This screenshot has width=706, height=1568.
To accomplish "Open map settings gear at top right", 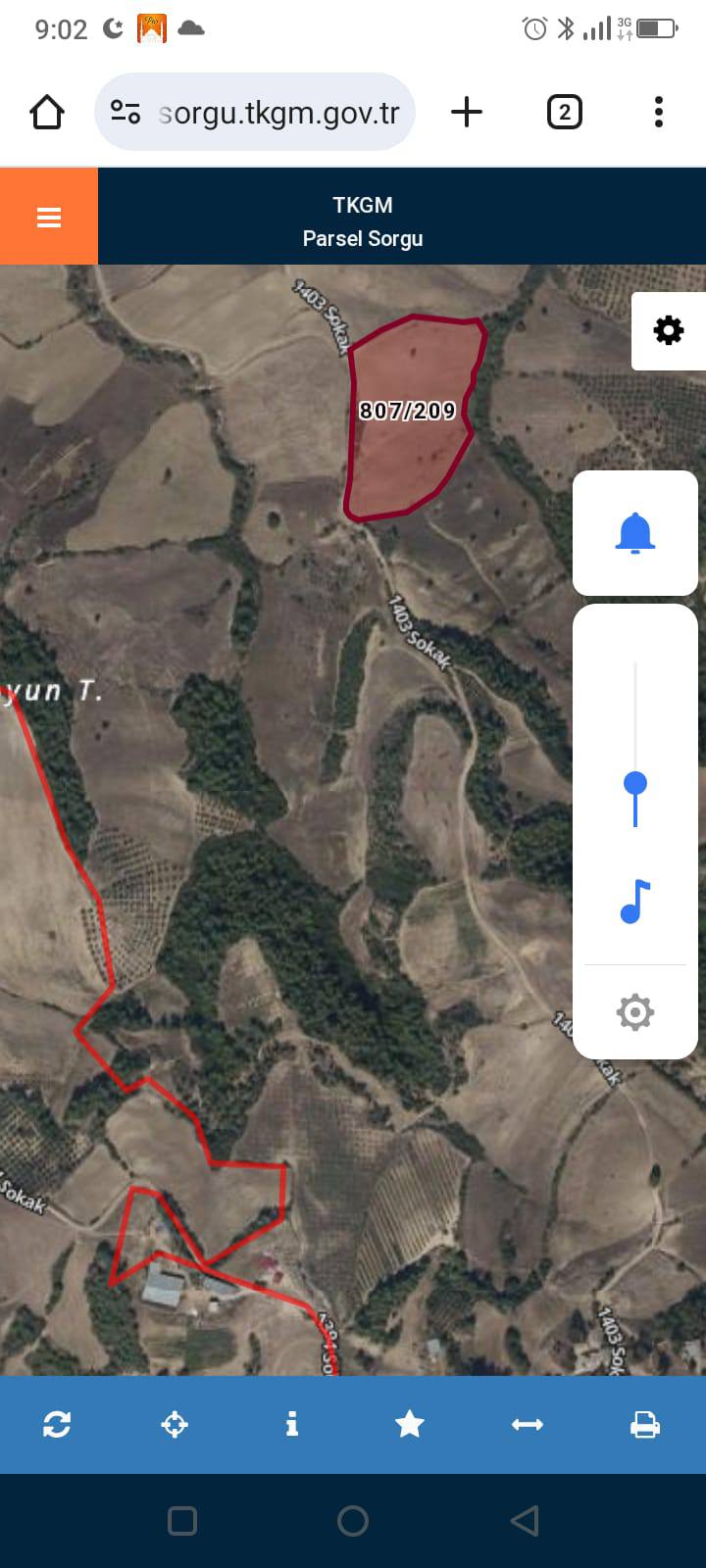I will pos(669,330).
